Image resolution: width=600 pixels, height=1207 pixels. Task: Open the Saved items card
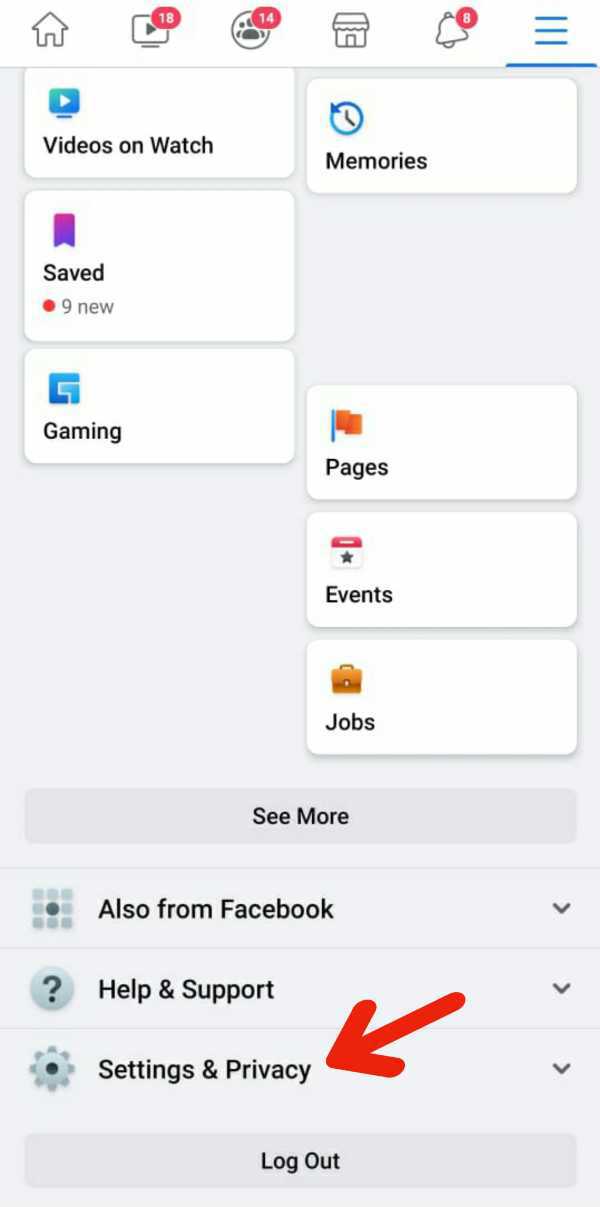pos(159,266)
